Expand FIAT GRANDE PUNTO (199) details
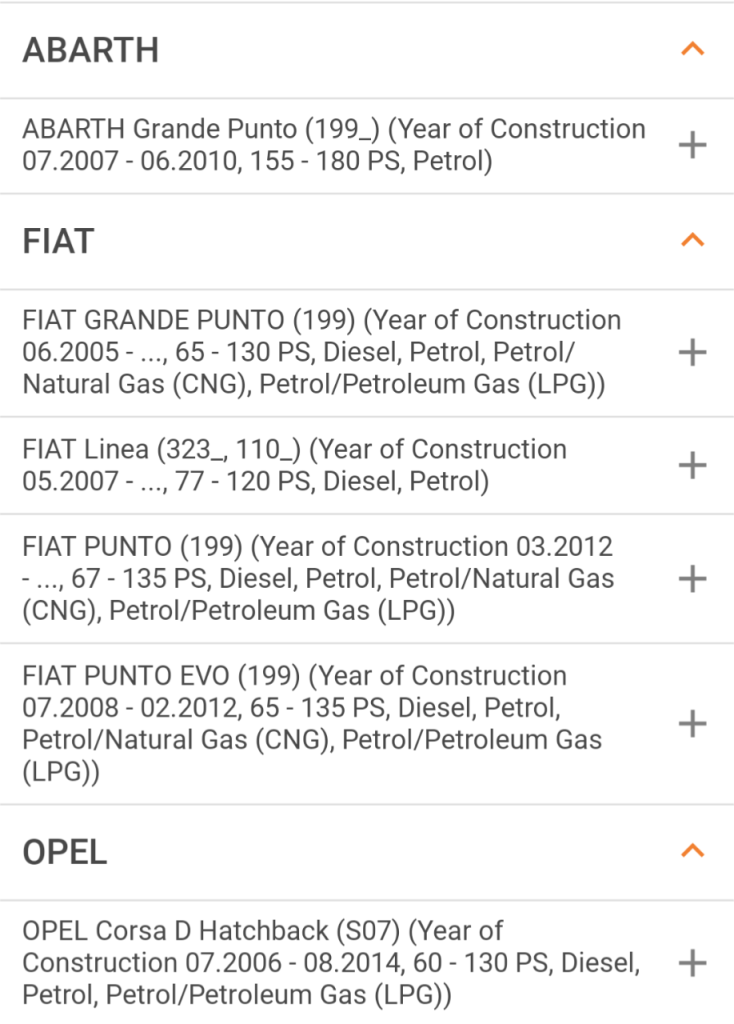The image size is (734, 1024). [692, 353]
